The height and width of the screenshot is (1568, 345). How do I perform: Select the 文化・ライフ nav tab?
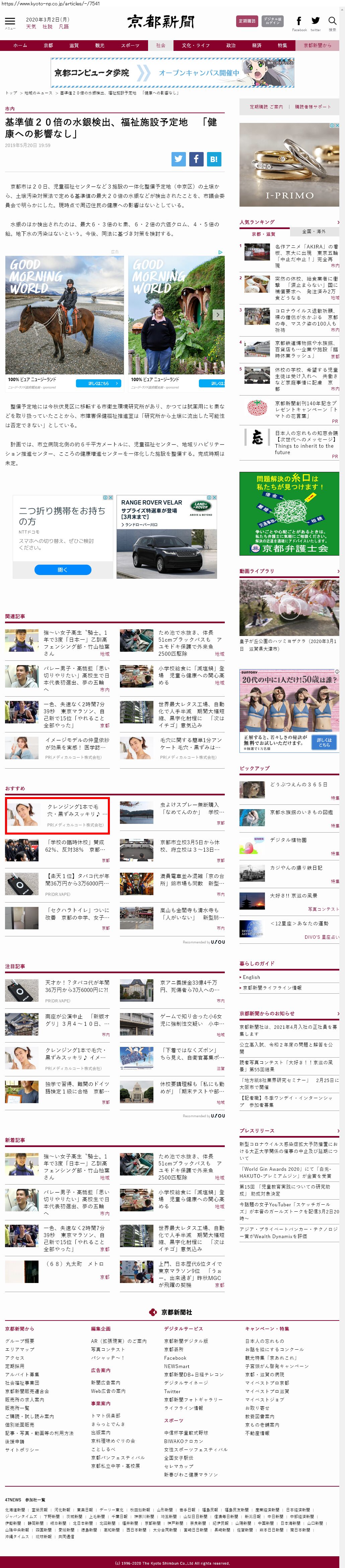point(195,46)
